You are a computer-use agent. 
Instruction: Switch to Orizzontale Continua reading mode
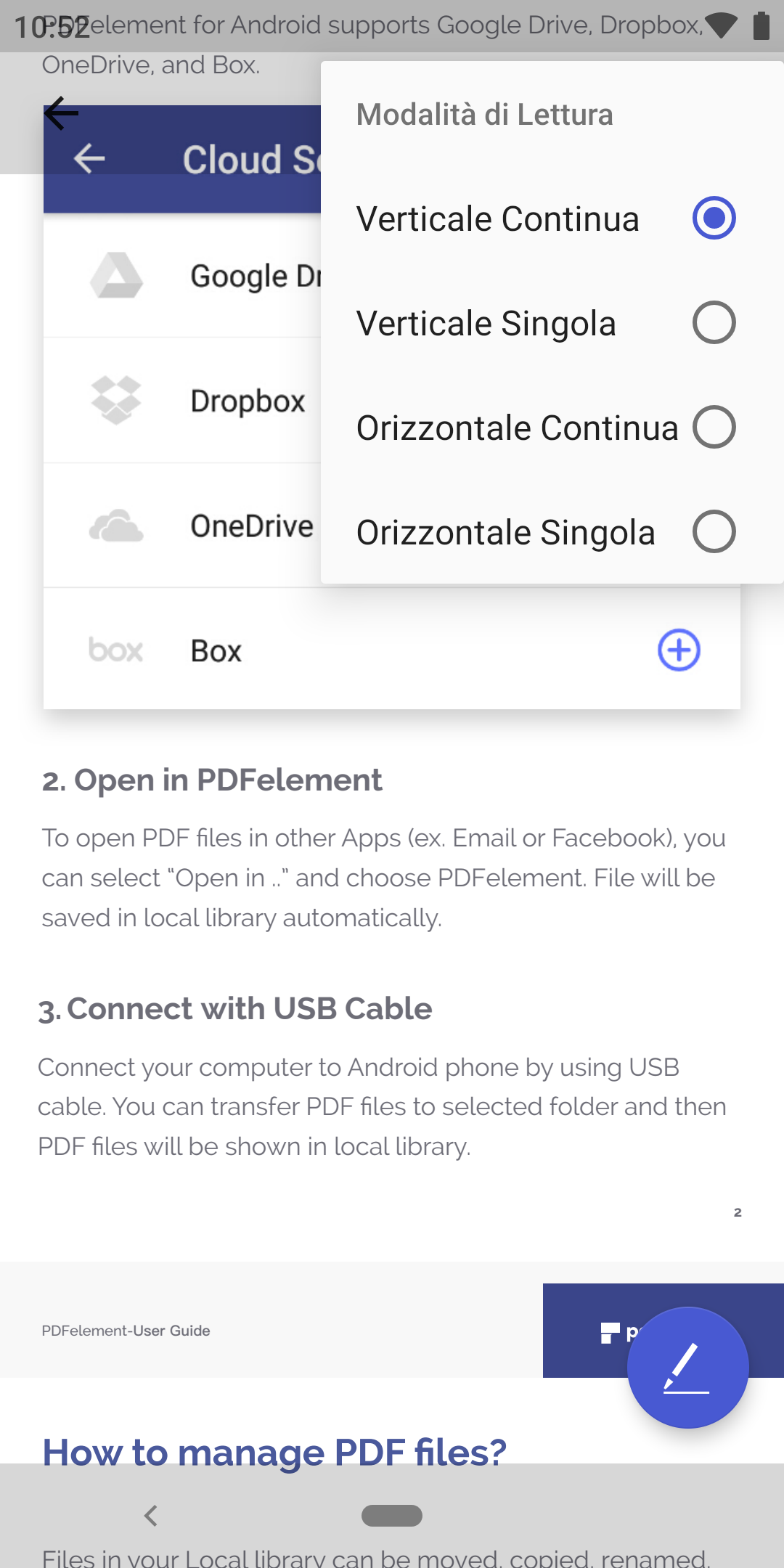click(552, 427)
